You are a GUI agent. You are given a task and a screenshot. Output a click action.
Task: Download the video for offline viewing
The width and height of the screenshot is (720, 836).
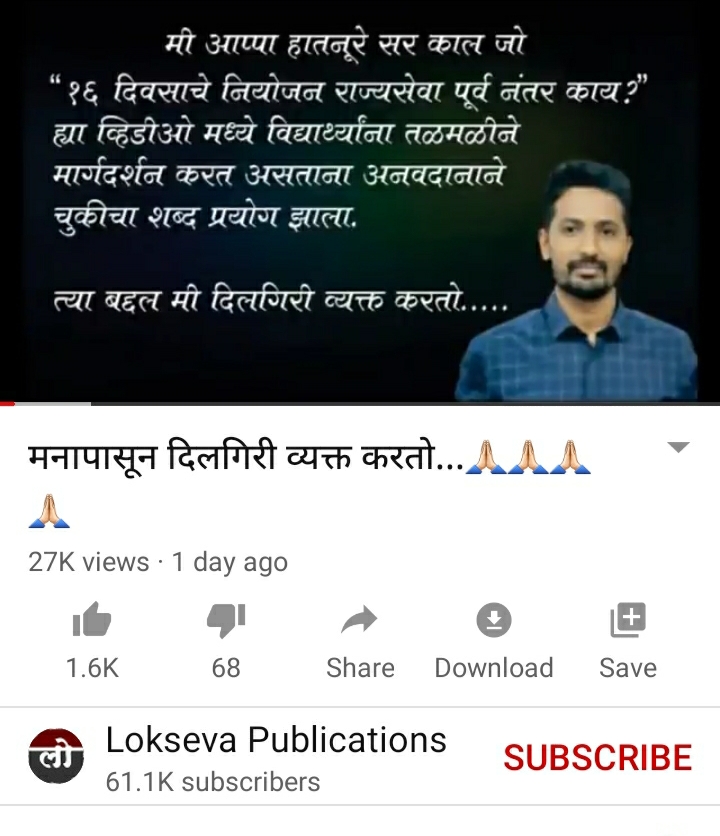click(494, 623)
